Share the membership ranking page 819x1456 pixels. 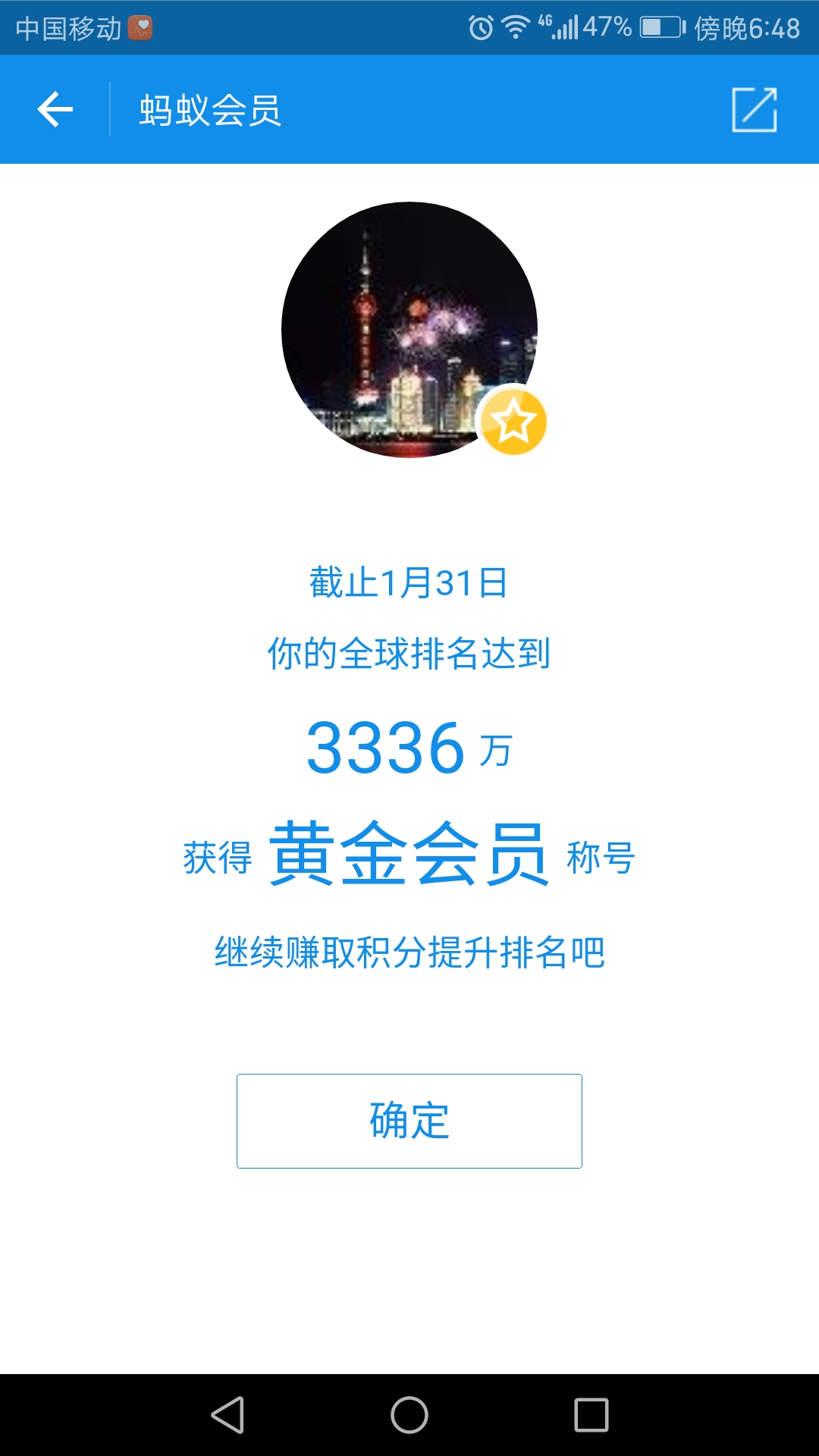[x=755, y=110]
